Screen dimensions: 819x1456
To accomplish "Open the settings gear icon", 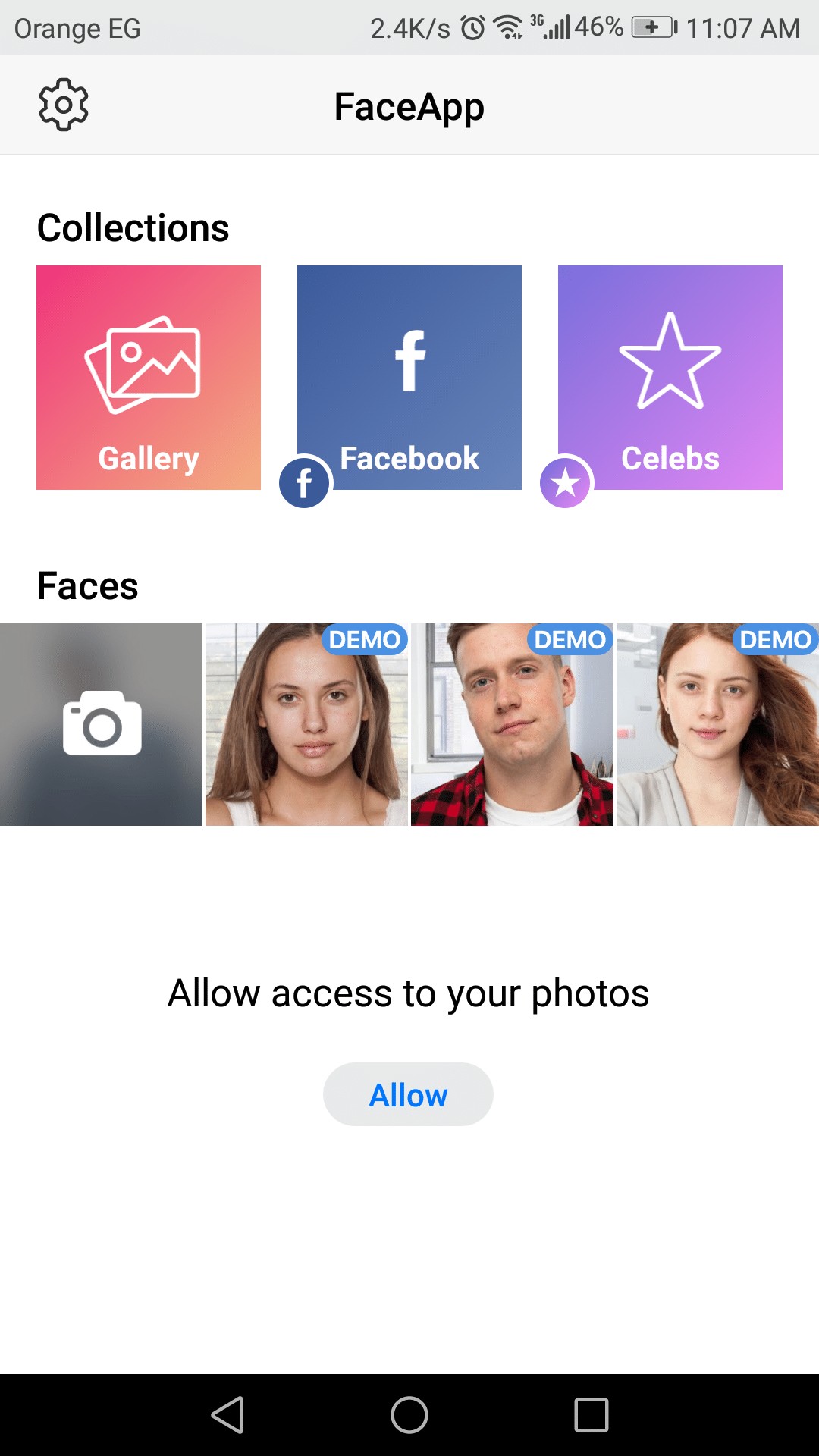I will (64, 105).
